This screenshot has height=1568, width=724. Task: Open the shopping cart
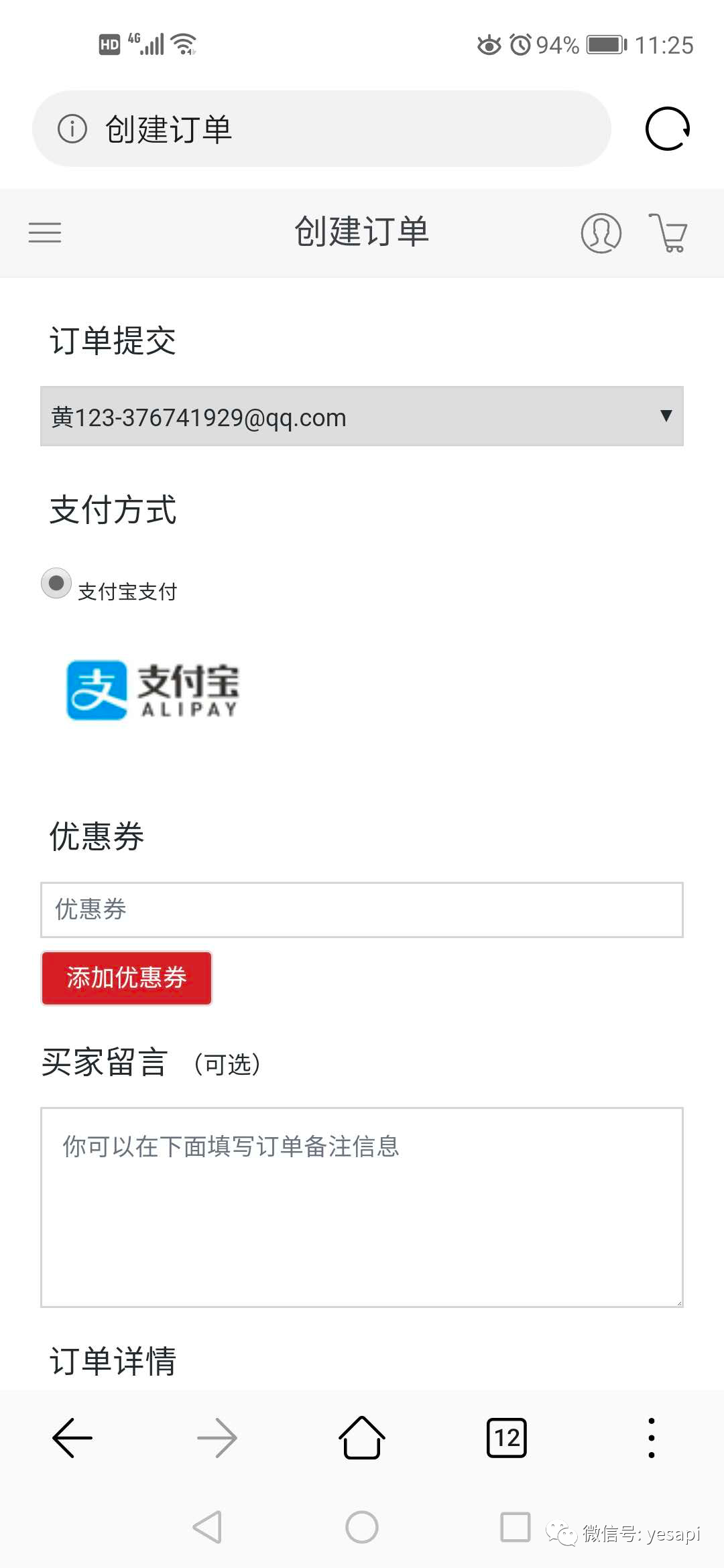[x=668, y=233]
